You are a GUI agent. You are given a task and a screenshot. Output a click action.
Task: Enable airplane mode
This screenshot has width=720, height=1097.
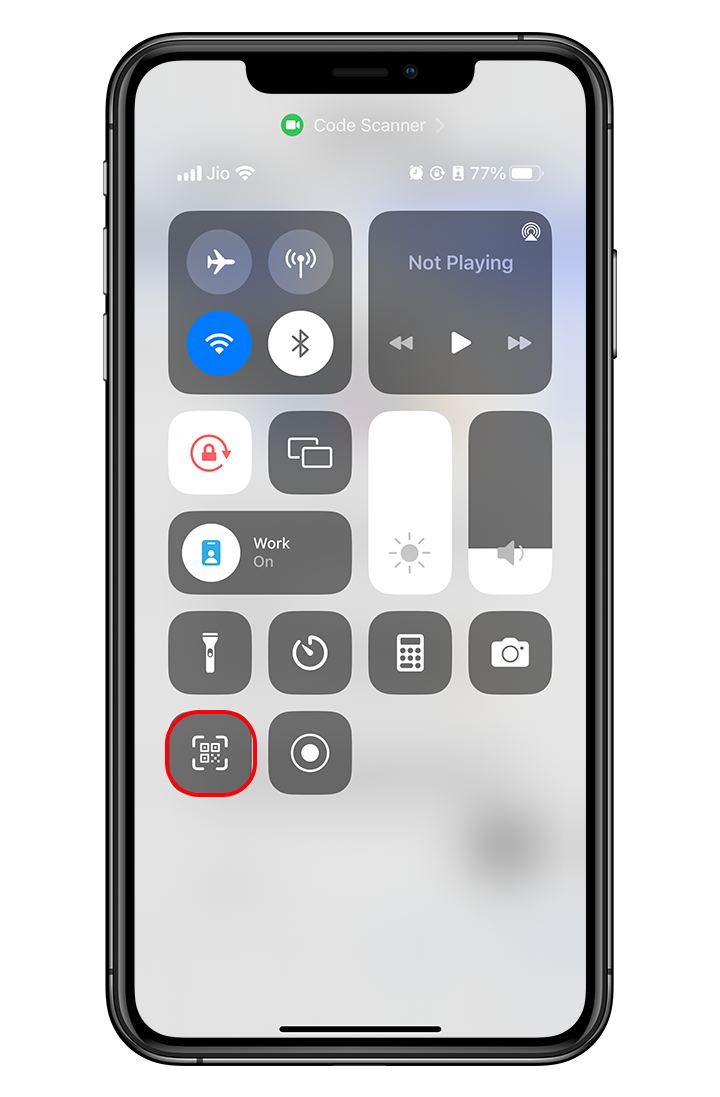point(219,262)
